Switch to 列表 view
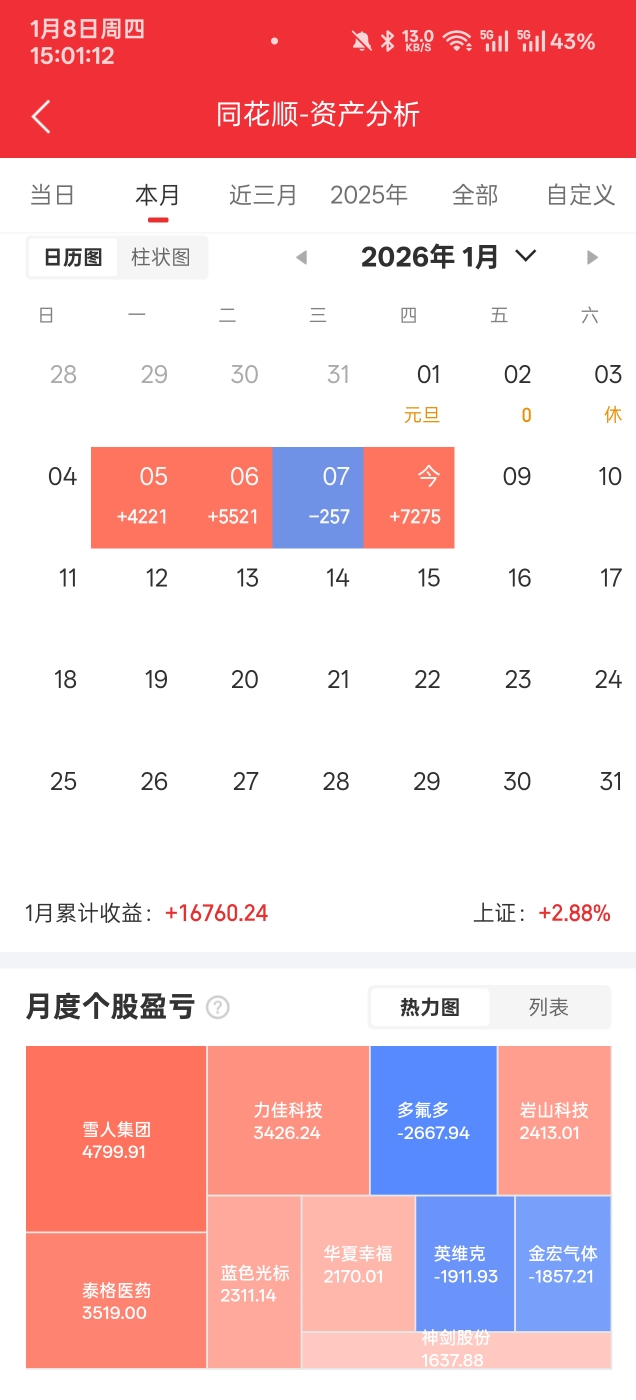 coord(549,1007)
